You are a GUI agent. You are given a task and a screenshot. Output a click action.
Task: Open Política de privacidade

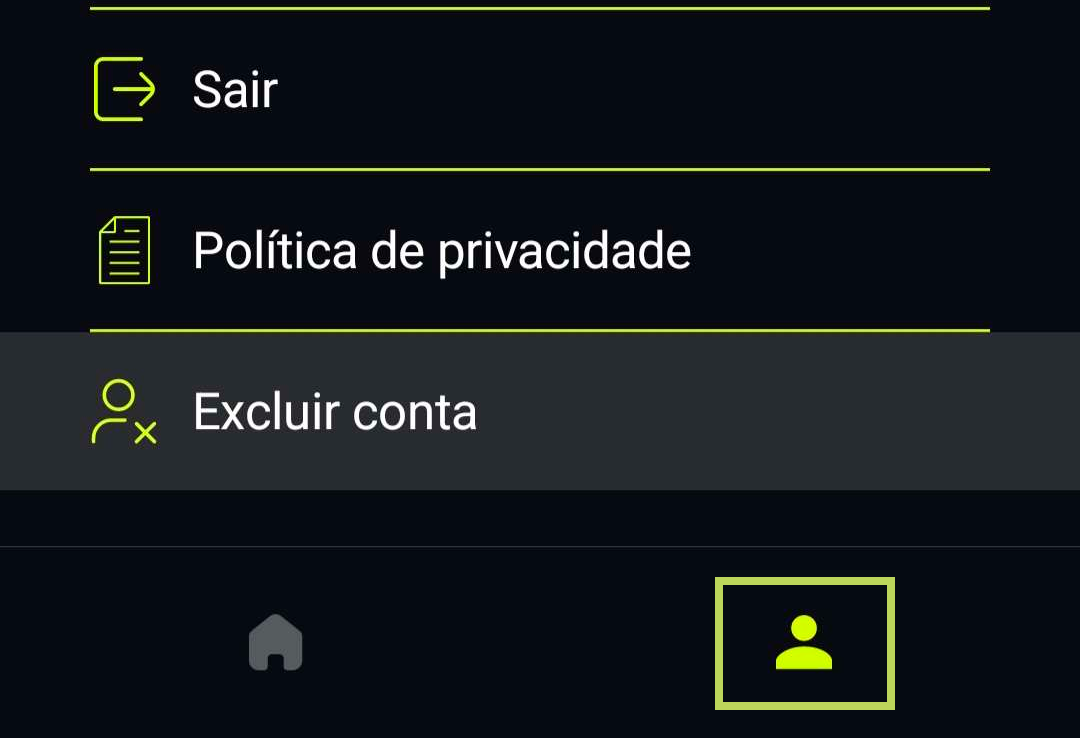click(441, 250)
